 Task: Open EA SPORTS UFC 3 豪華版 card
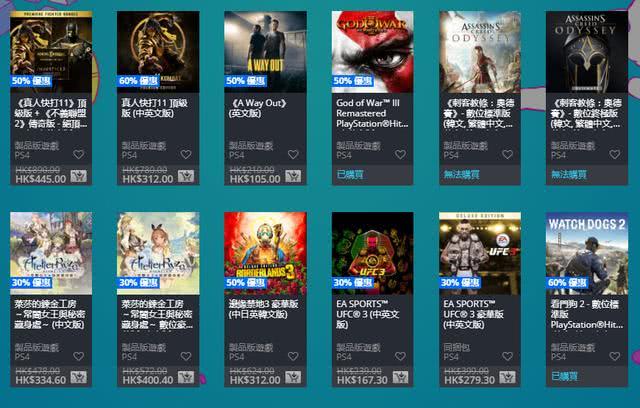tap(479, 250)
